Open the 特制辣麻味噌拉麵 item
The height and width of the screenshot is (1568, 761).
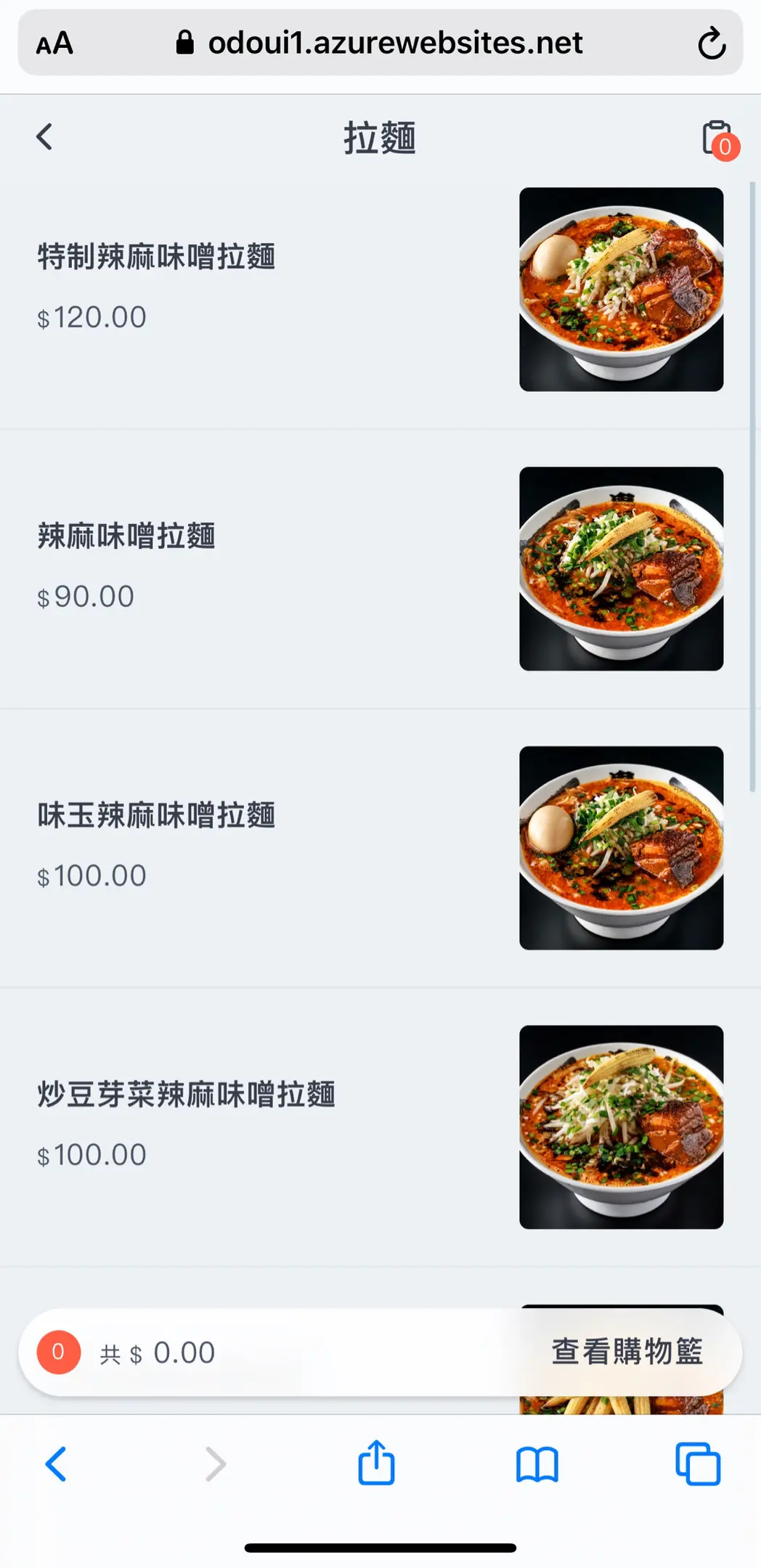pos(156,258)
